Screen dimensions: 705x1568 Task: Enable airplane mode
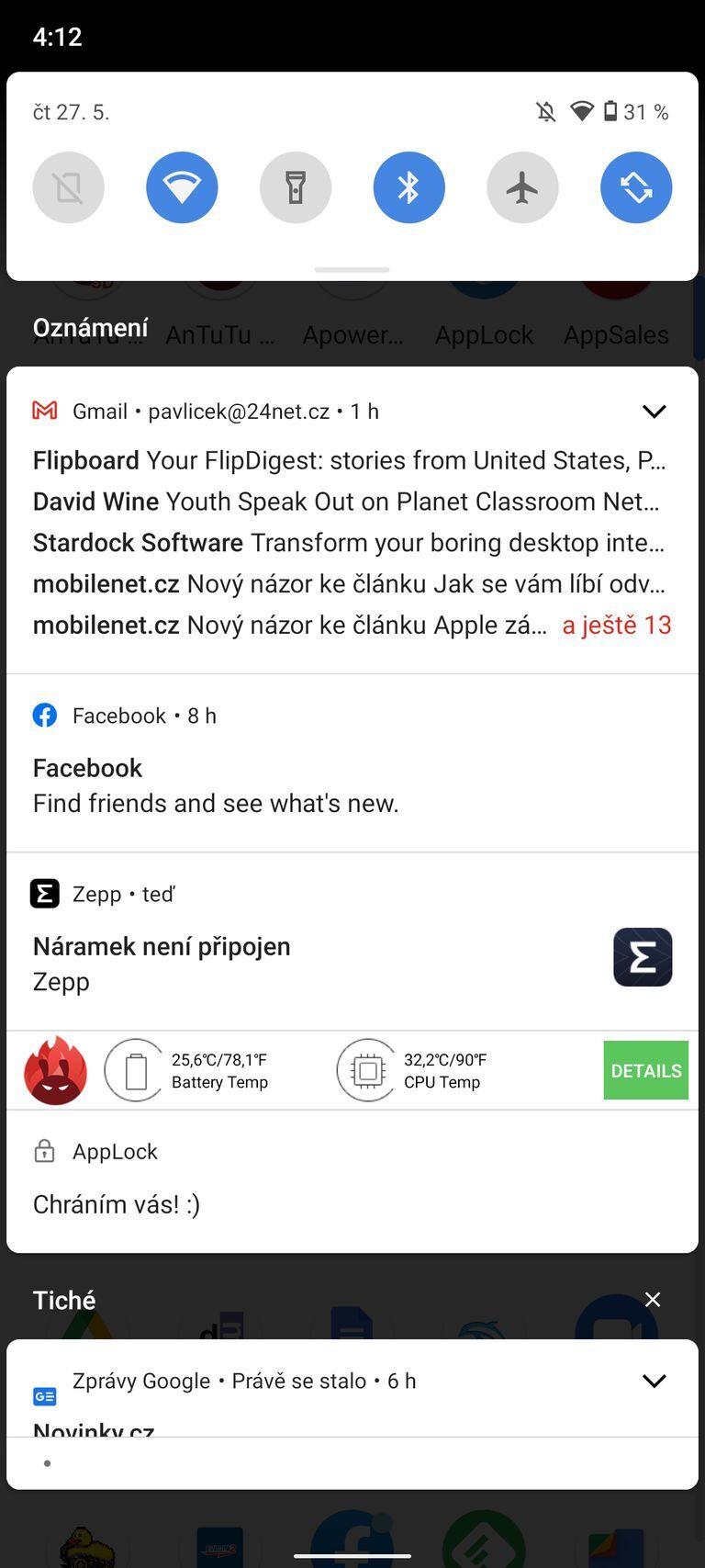click(x=522, y=187)
